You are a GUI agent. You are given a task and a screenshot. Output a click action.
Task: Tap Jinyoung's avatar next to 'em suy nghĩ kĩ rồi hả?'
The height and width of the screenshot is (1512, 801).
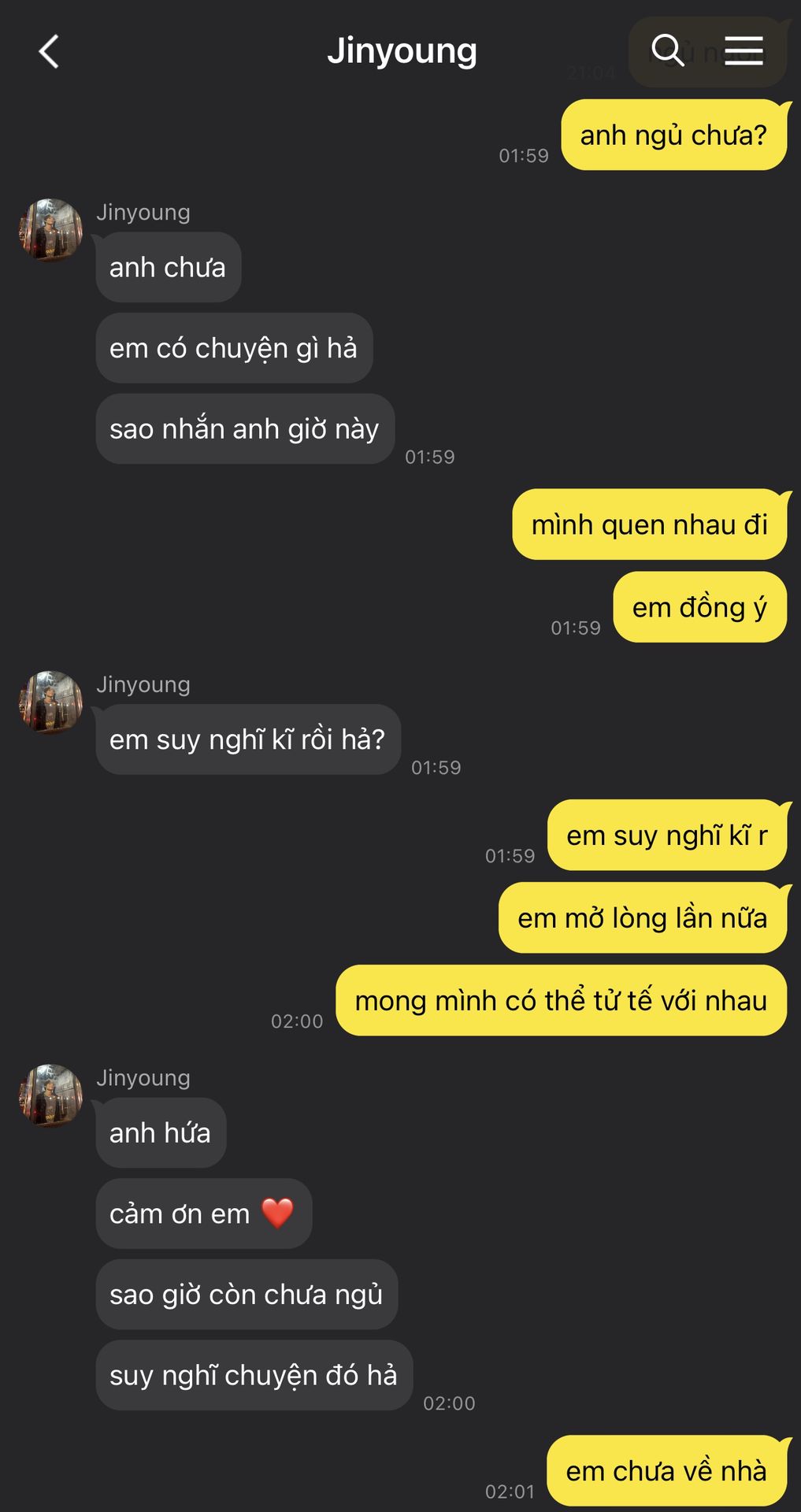(x=51, y=702)
